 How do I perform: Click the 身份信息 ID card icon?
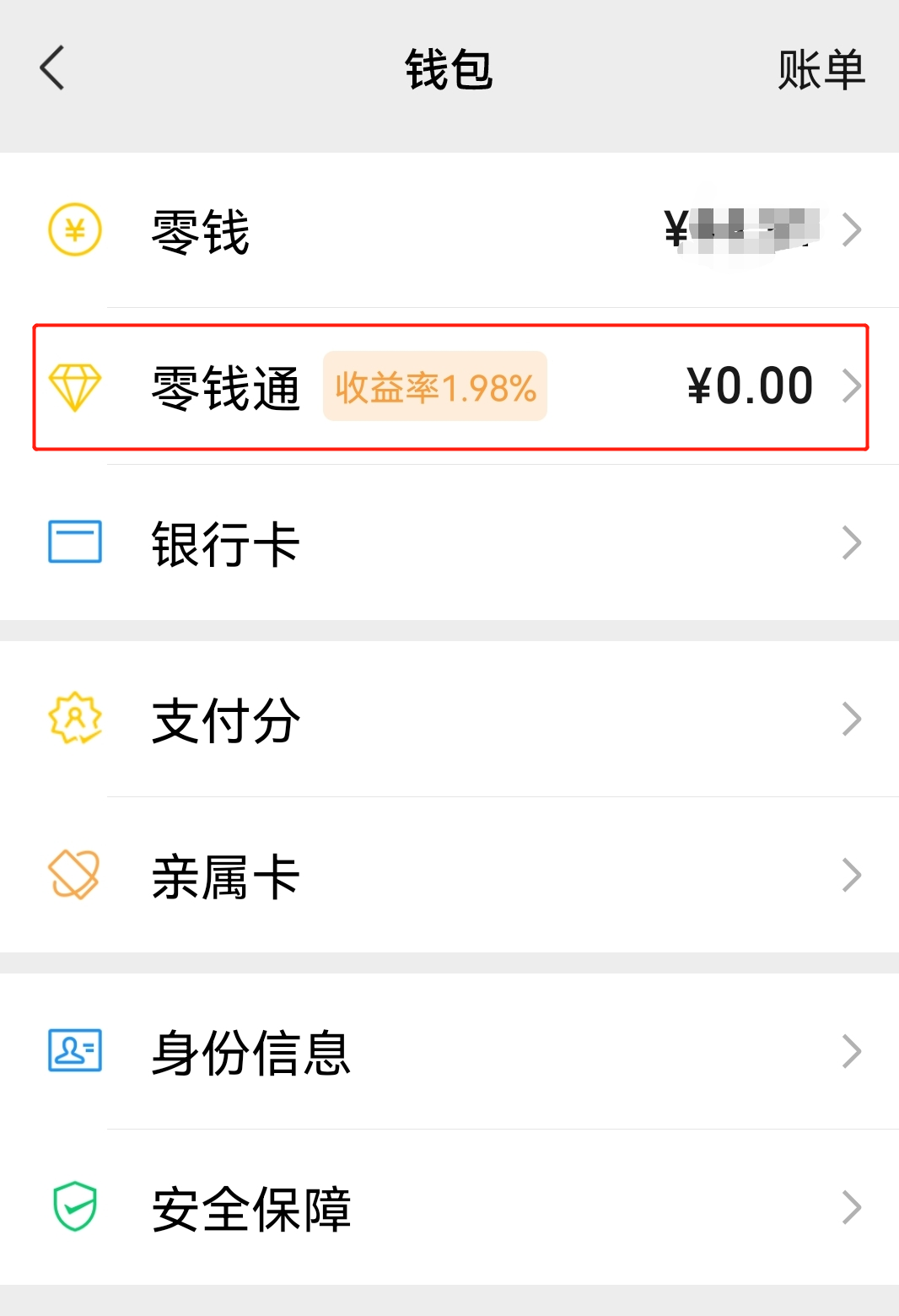(x=74, y=1050)
